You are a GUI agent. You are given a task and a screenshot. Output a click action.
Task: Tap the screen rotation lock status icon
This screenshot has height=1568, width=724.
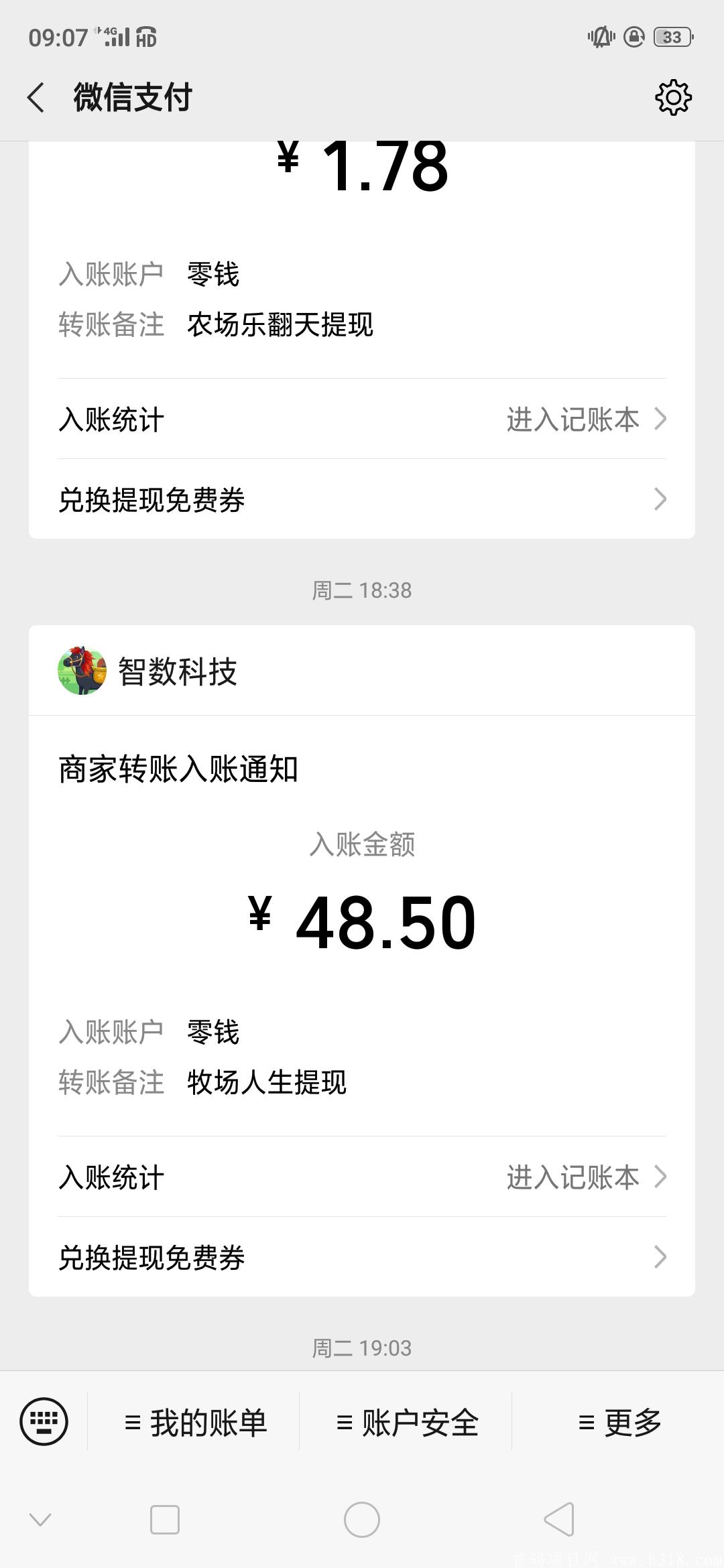[x=633, y=38]
